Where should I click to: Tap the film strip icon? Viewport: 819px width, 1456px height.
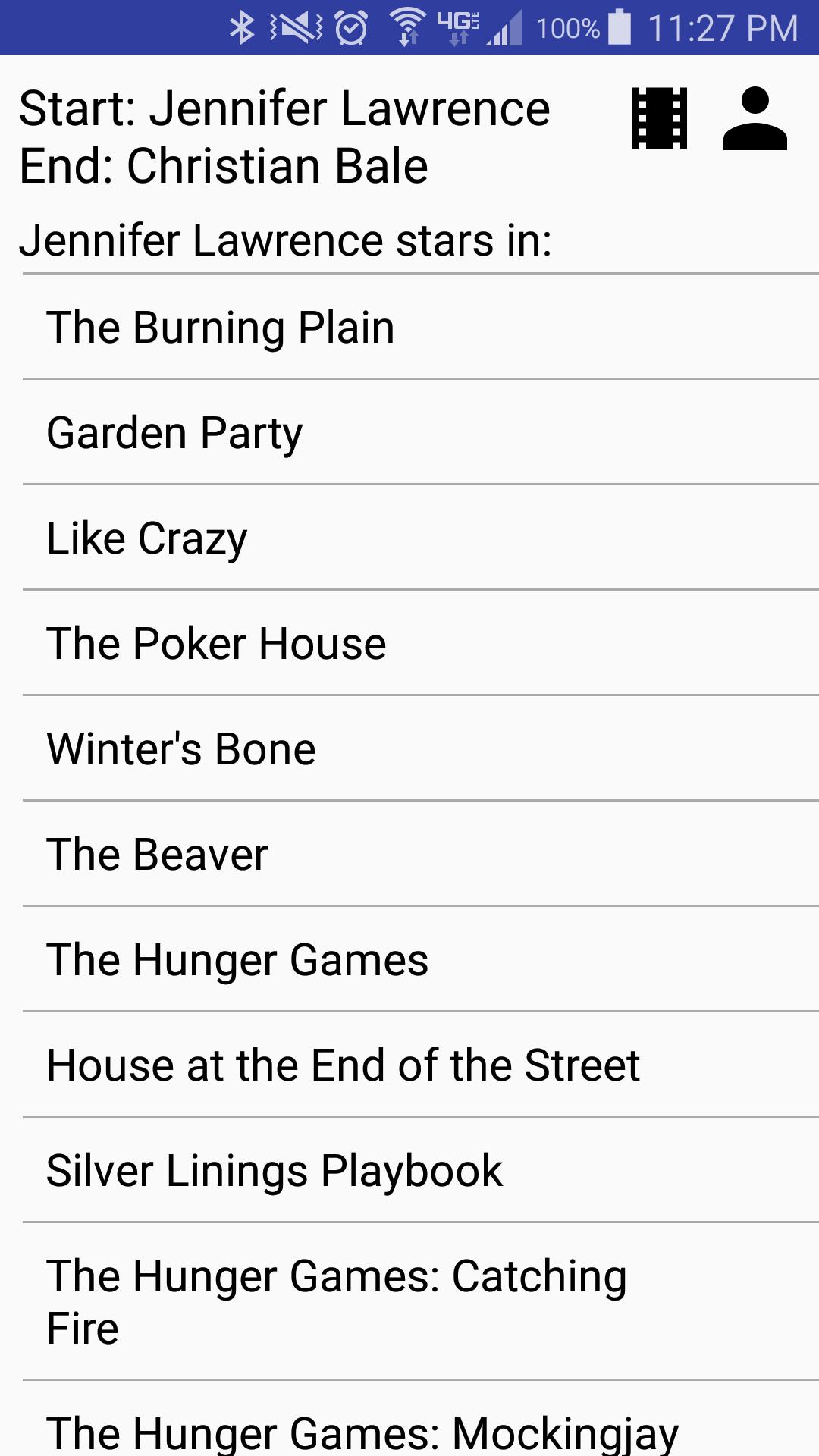[659, 118]
